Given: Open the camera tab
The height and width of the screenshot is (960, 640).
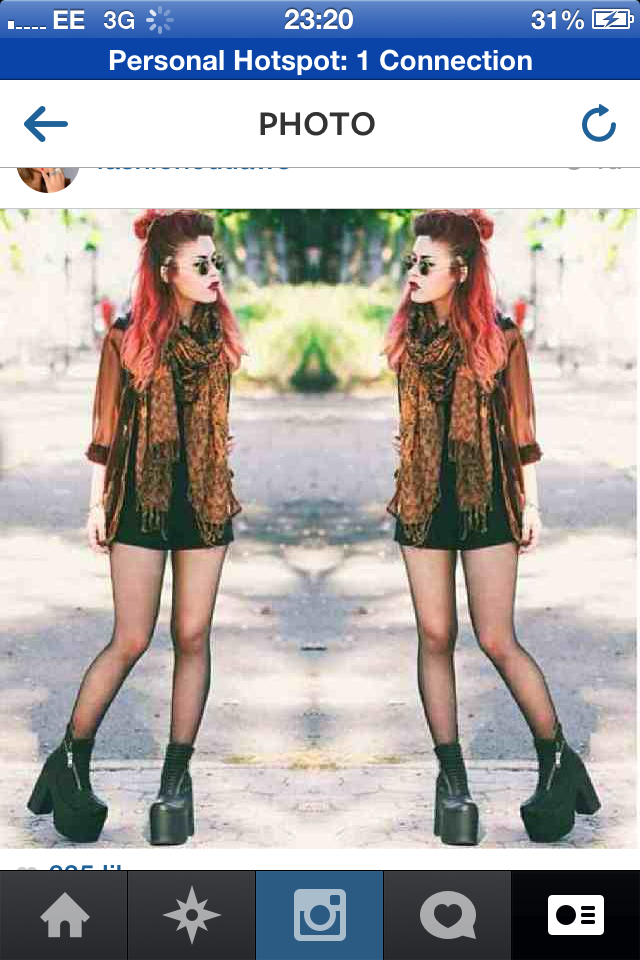Looking at the screenshot, I should coord(320,915).
